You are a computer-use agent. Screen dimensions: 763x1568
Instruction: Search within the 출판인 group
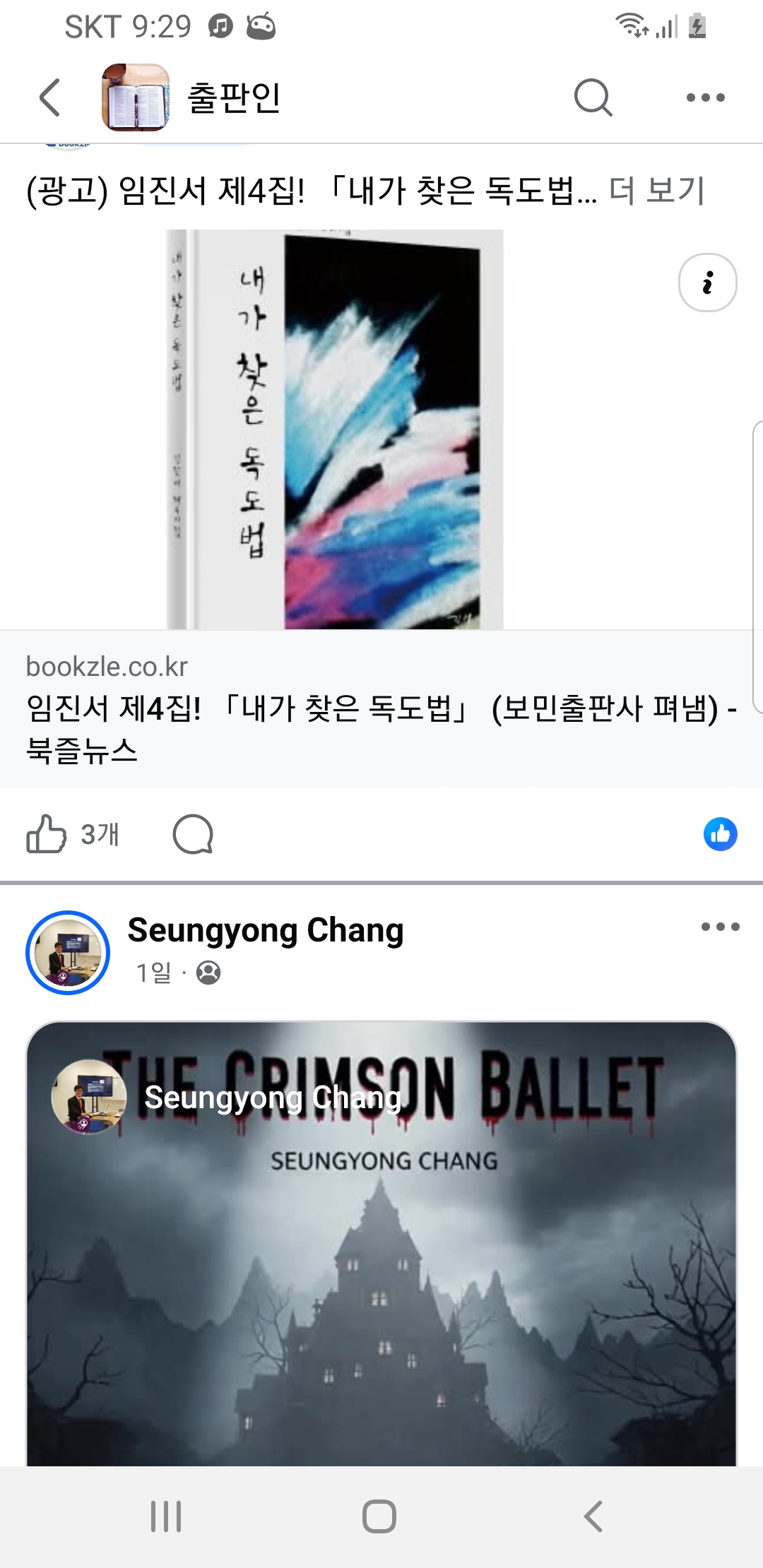click(x=592, y=97)
